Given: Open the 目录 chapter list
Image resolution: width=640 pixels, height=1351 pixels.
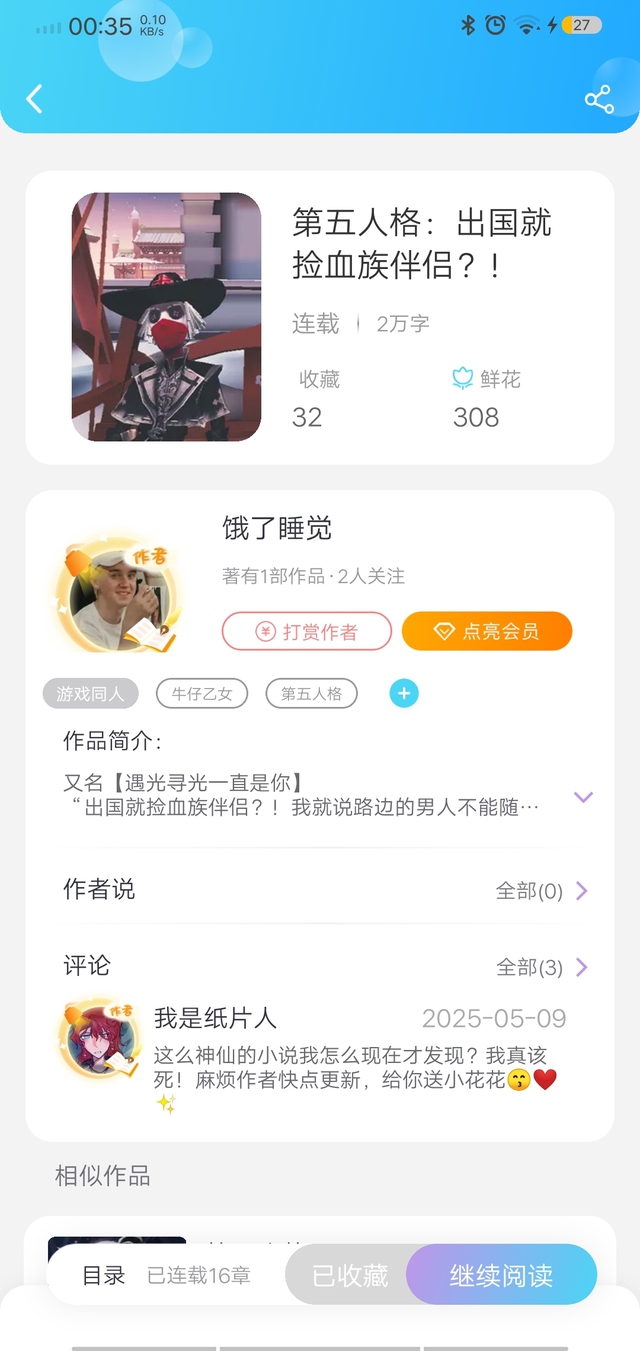Looking at the screenshot, I should 103,1275.
